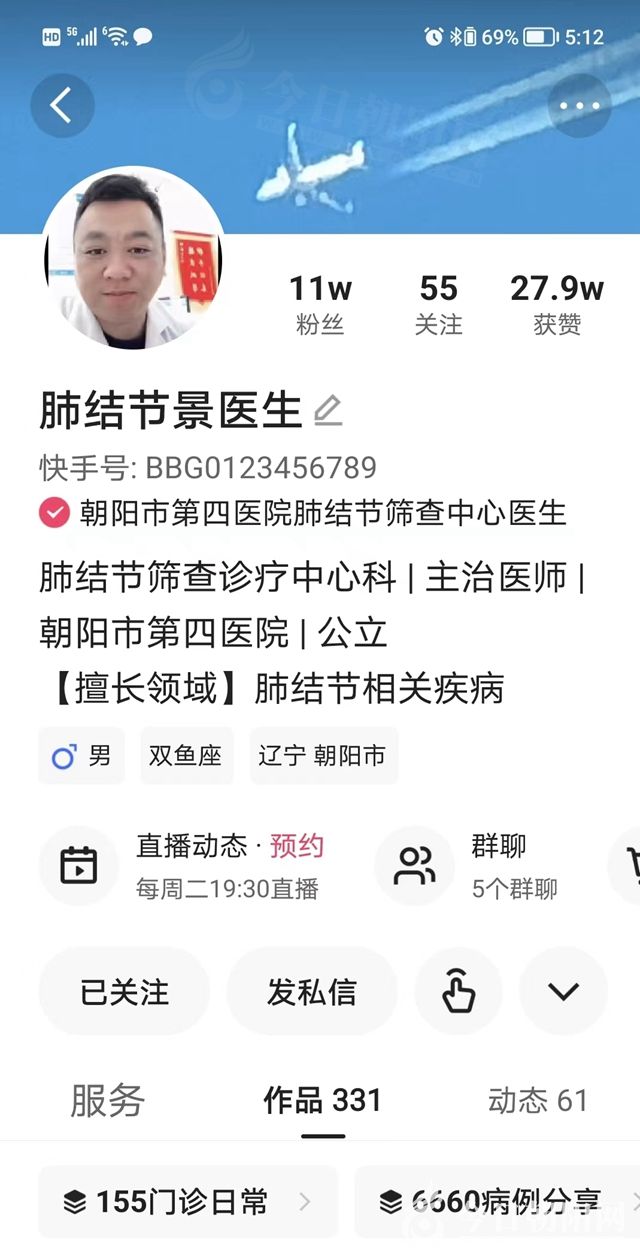Image resolution: width=640 pixels, height=1248 pixels.
Task: Open the 55 关注 following list
Action: (x=438, y=305)
